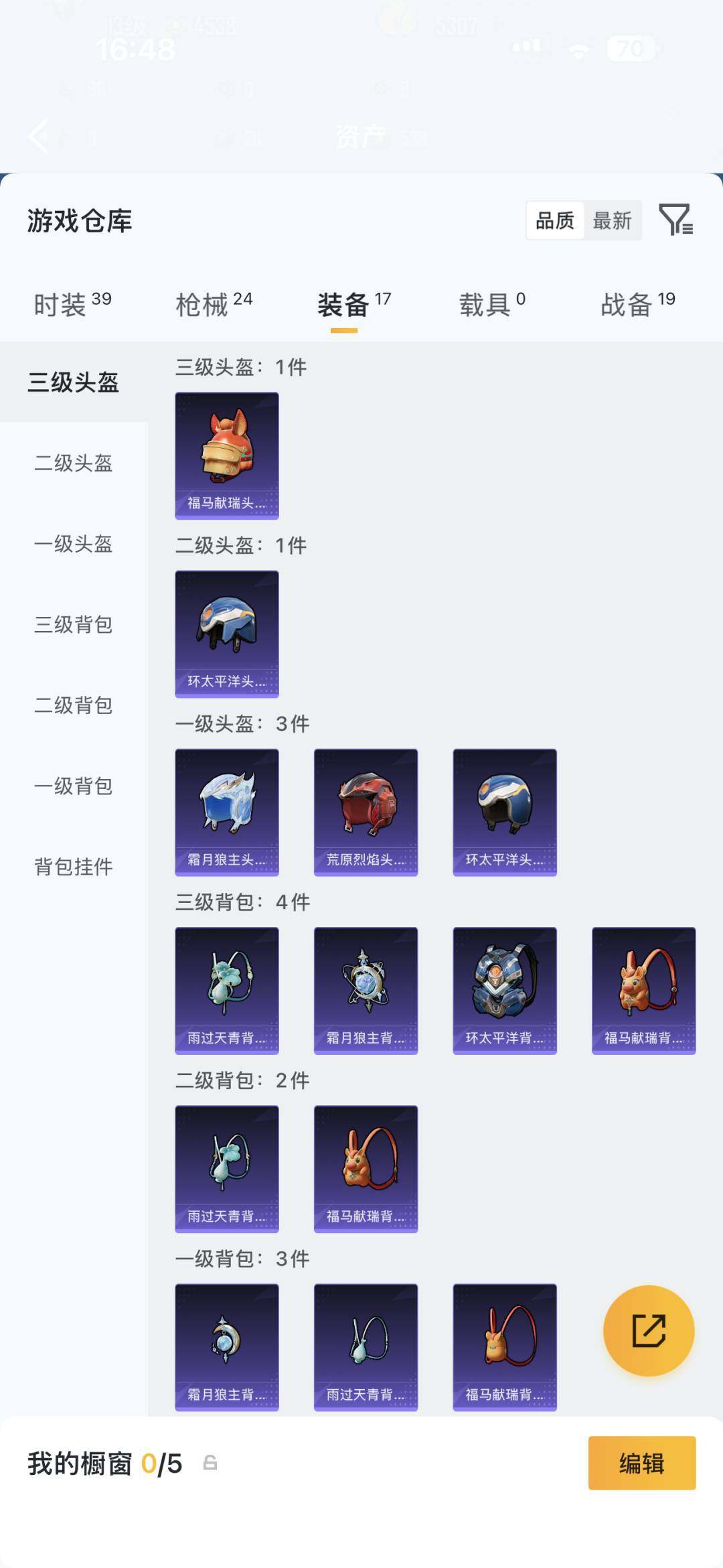Select 背包挂件 sidebar category
This screenshot has height=1568, width=723.
74,867
